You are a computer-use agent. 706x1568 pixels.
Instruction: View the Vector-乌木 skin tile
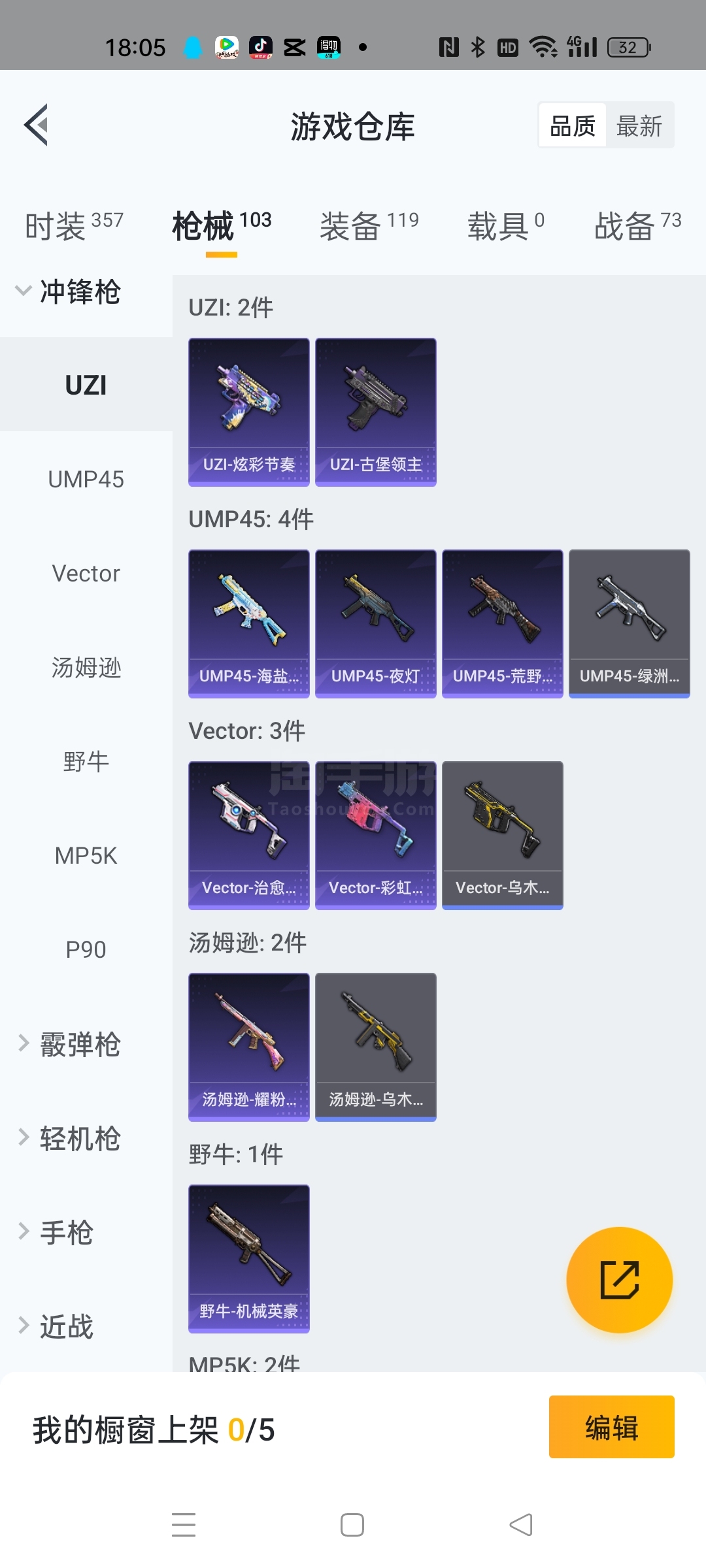[502, 835]
